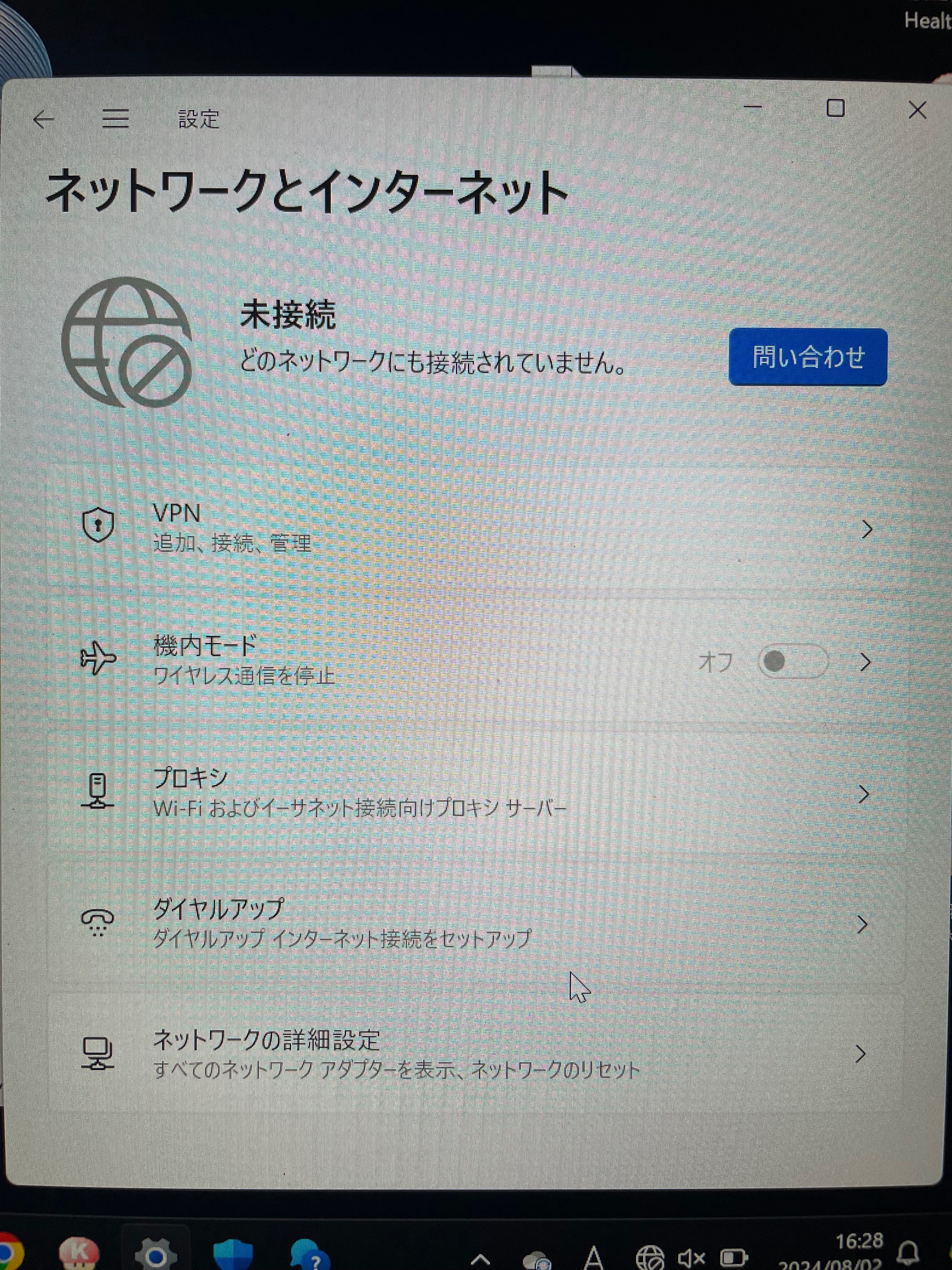Open Windows Security shield in the taskbar
This screenshot has width=952, height=1270.
[232, 1255]
